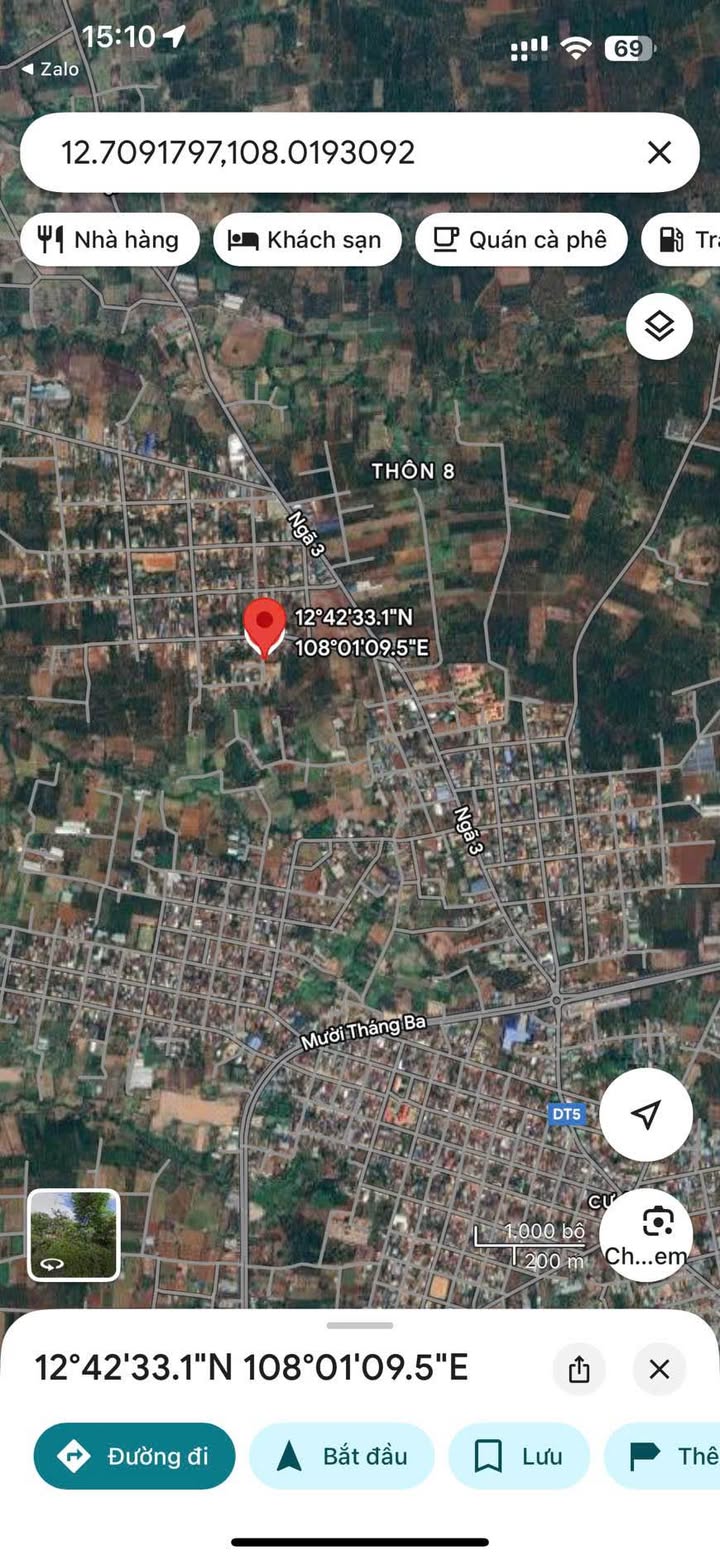The width and height of the screenshot is (720, 1560).
Task: Return to Zalo app
Action: coord(50,69)
